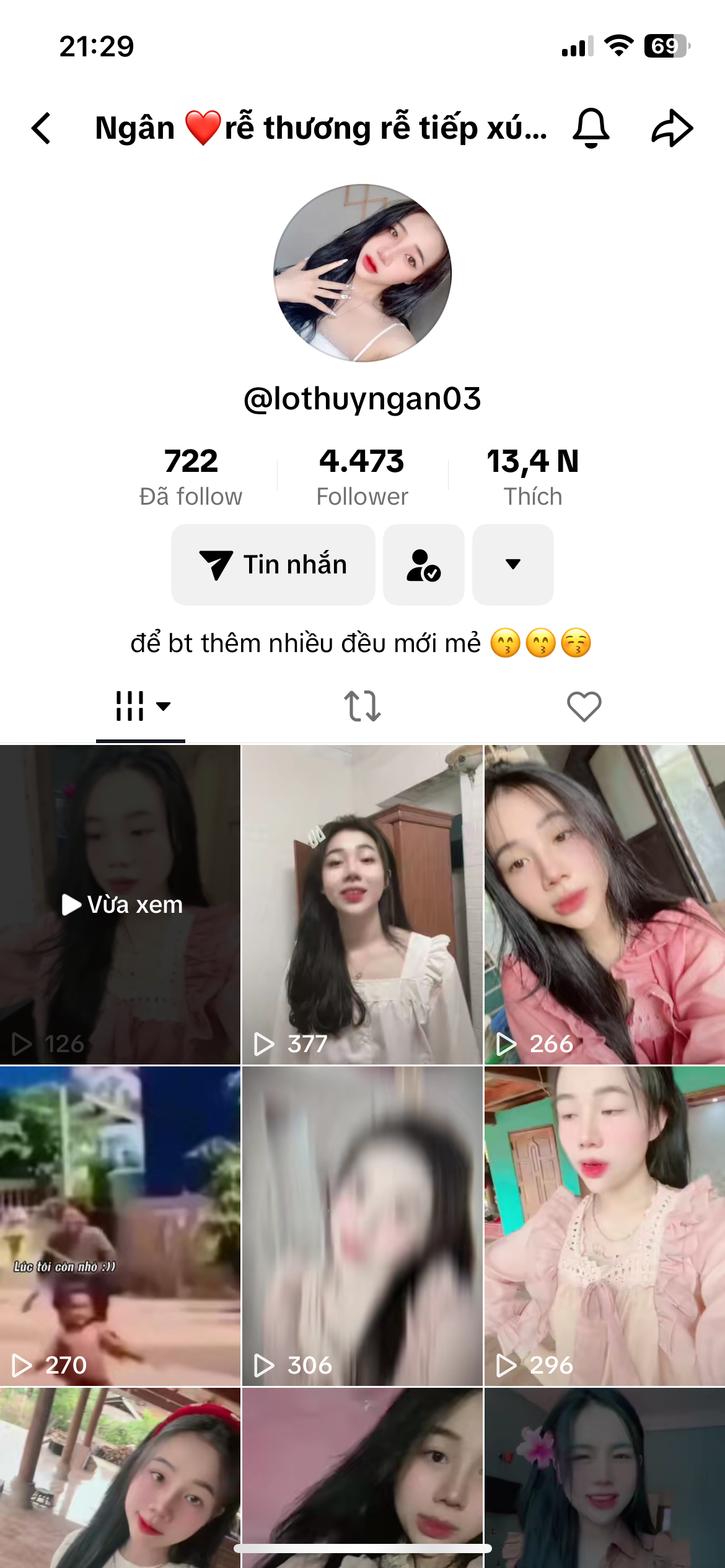Open the notifications bell for this profile
Viewport: 725px width, 1568px height.
[591, 128]
